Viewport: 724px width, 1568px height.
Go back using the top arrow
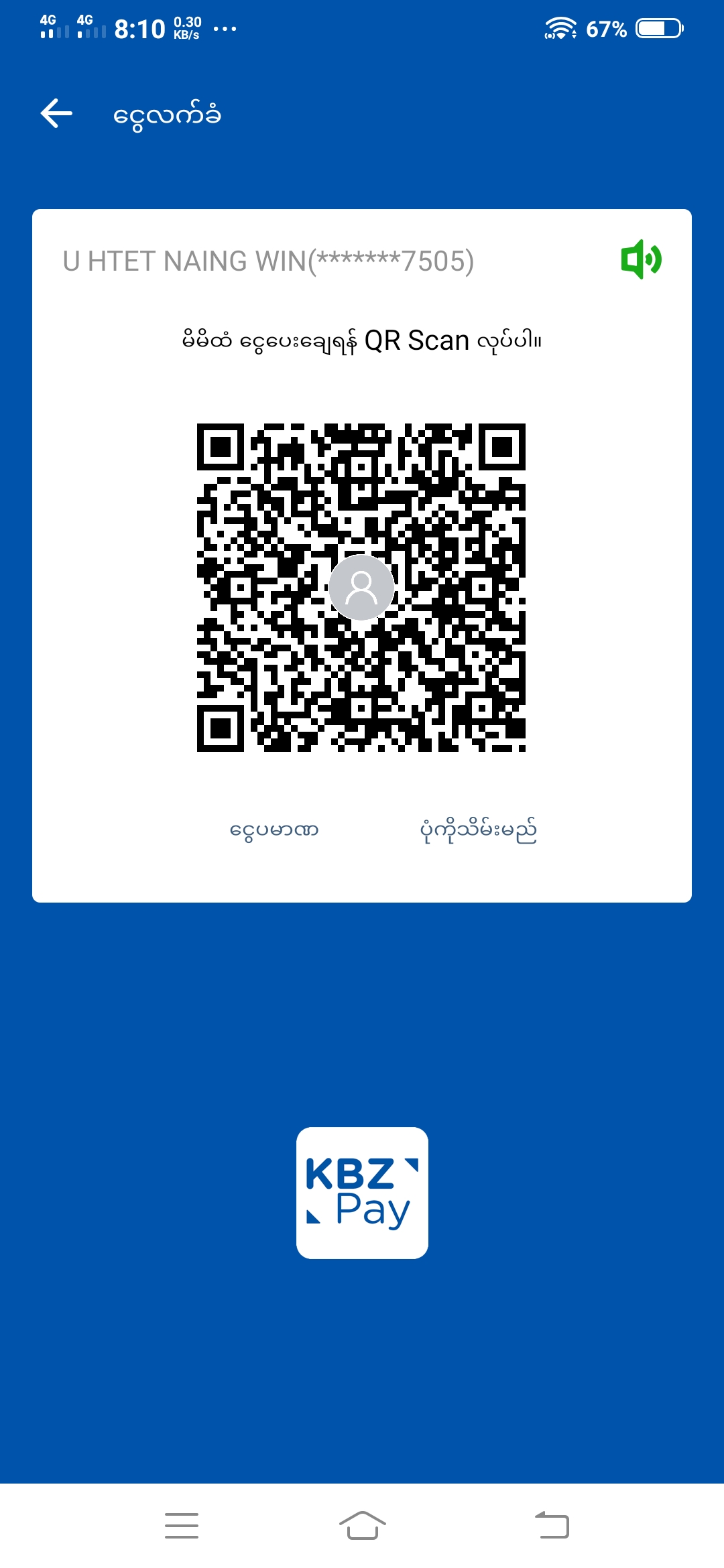56,113
